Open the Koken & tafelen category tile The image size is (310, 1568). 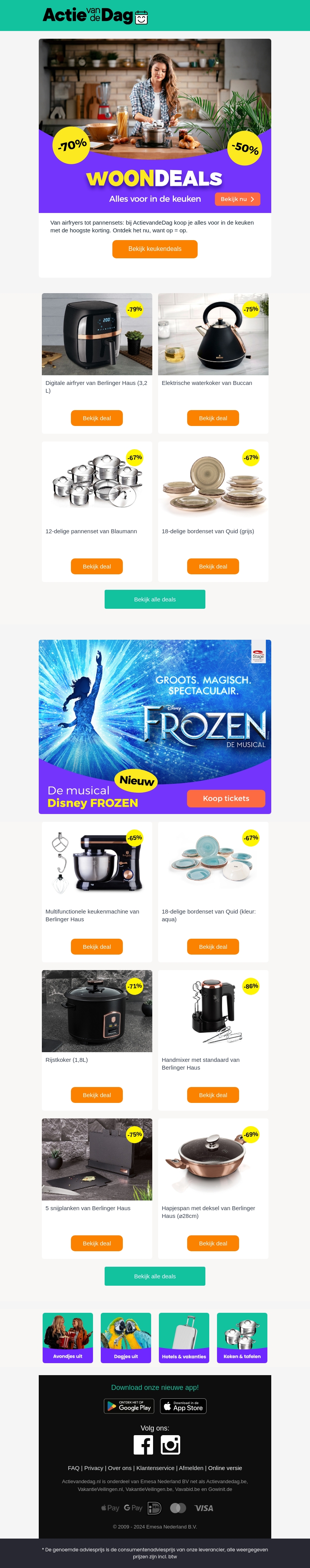[242, 1337]
